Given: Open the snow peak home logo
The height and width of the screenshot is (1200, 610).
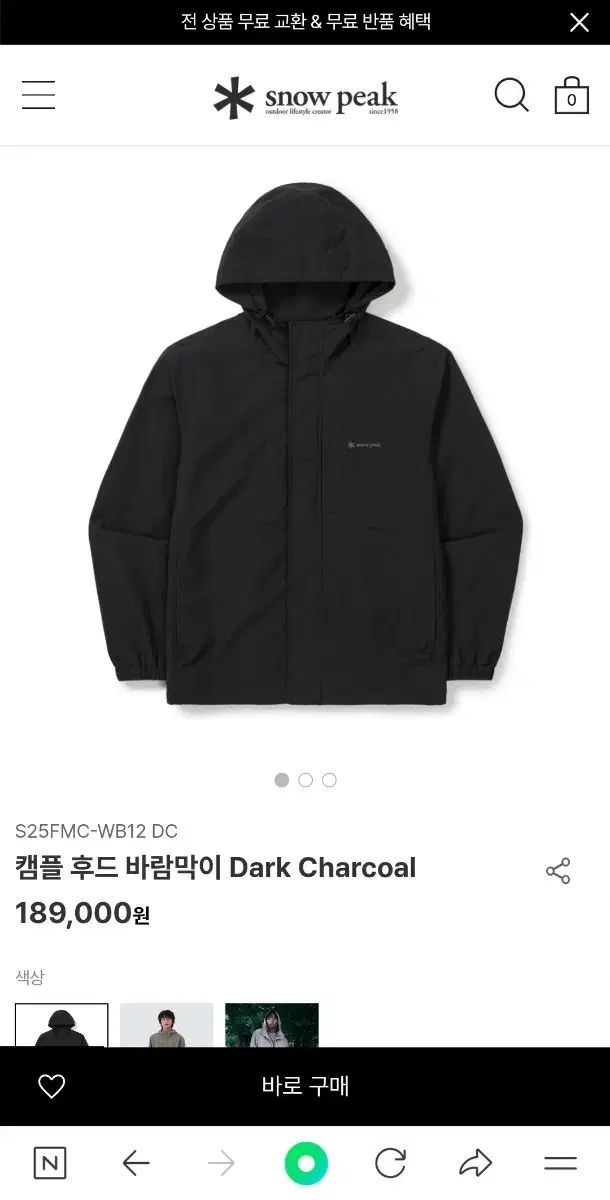Looking at the screenshot, I should pyautogui.click(x=305, y=98).
